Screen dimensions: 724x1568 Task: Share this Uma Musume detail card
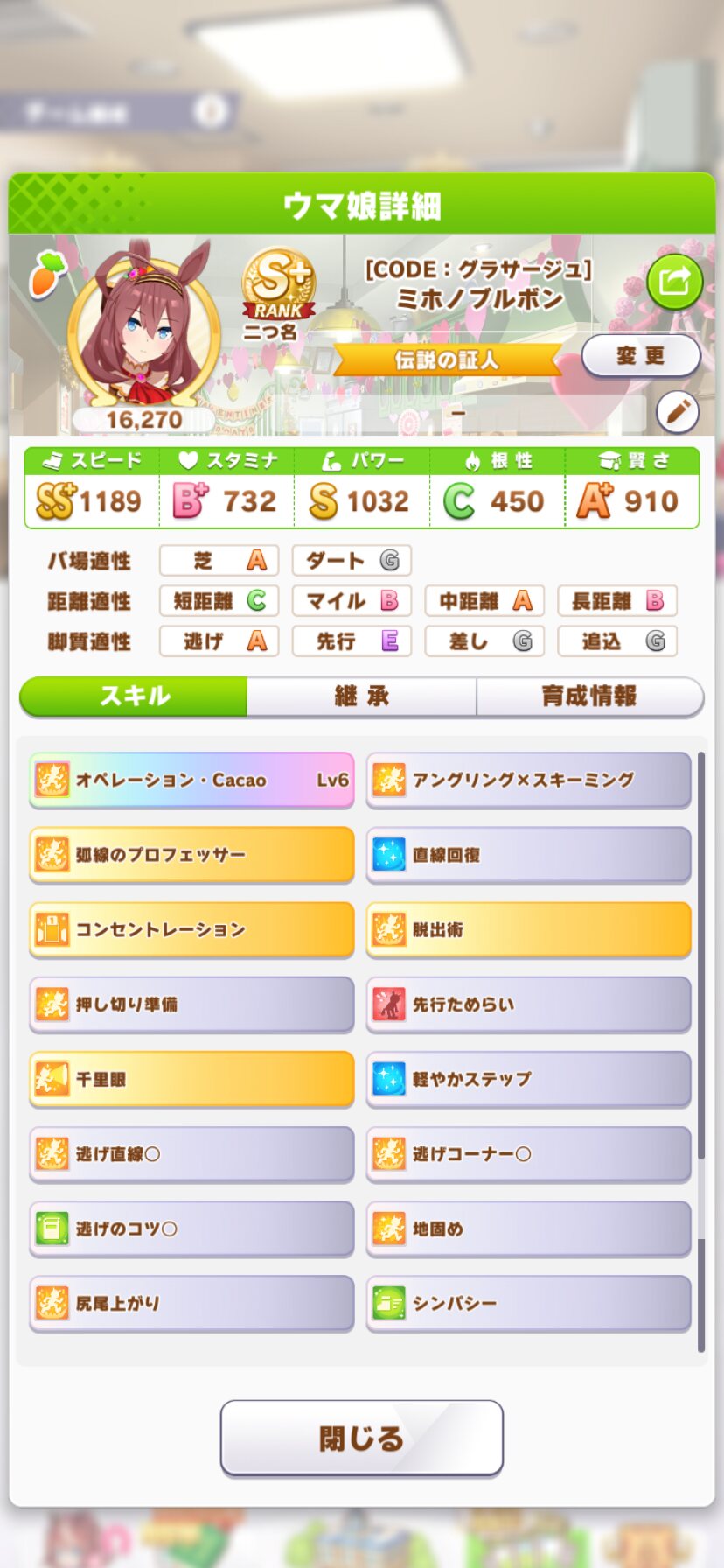tap(674, 283)
